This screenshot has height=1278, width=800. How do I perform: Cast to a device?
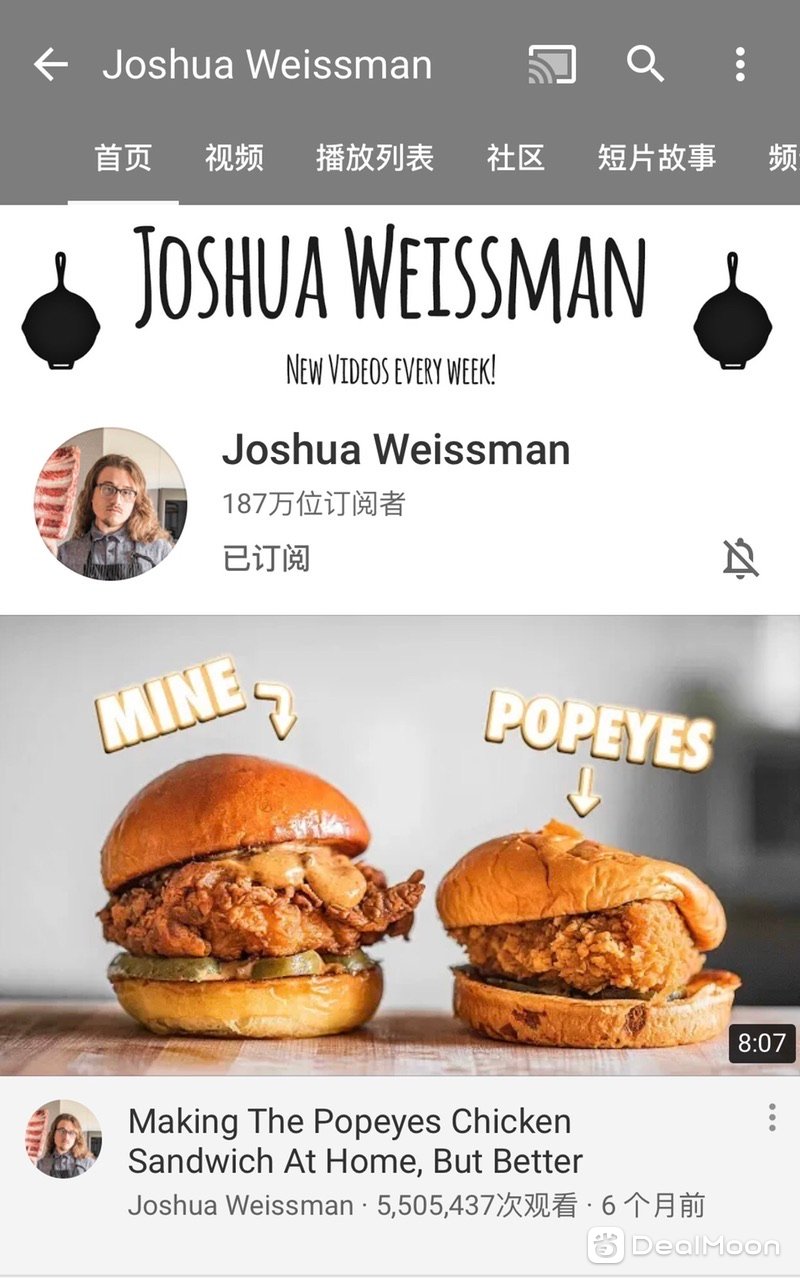(x=552, y=65)
